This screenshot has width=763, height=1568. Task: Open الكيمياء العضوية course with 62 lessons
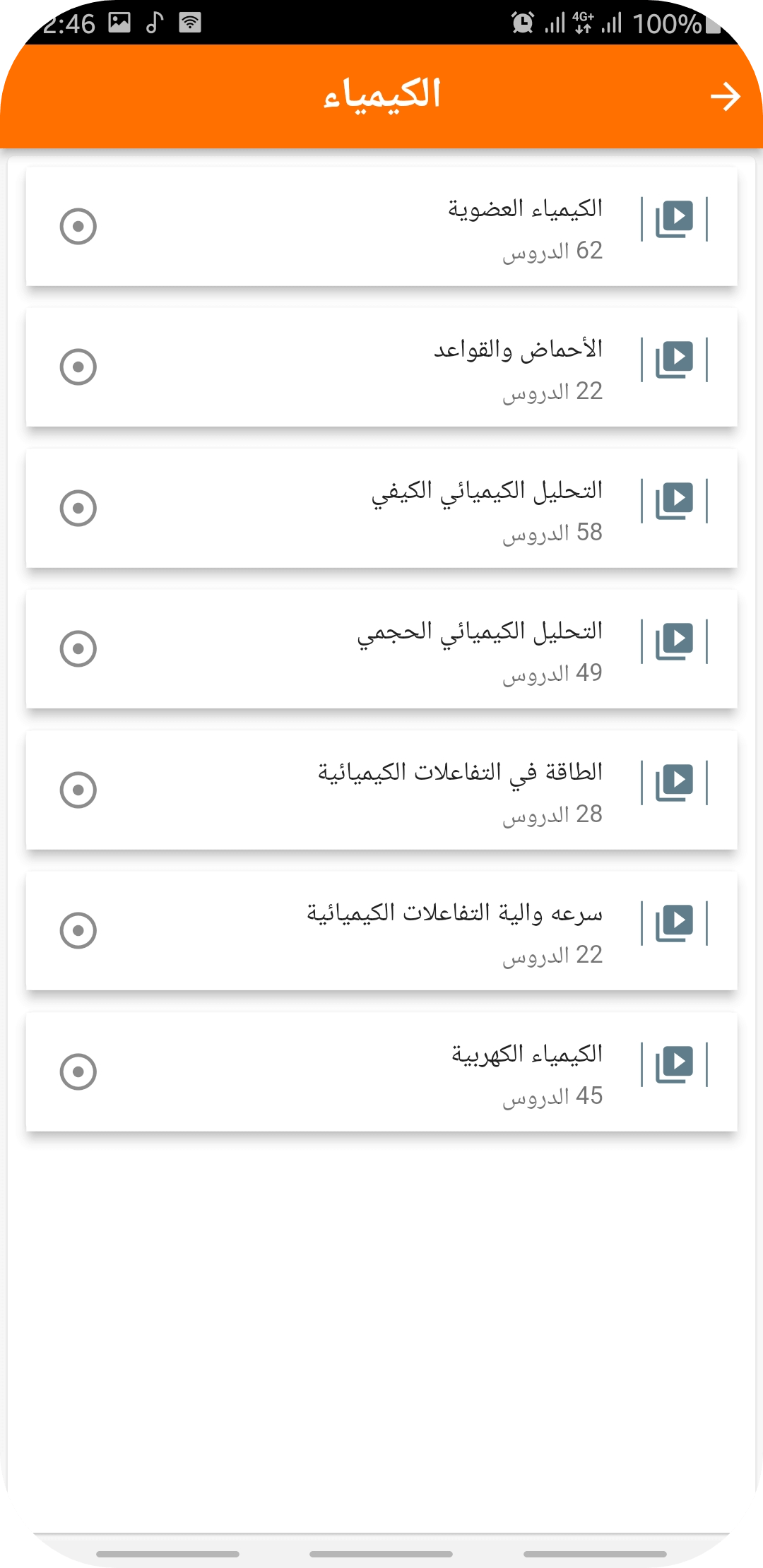524,210
